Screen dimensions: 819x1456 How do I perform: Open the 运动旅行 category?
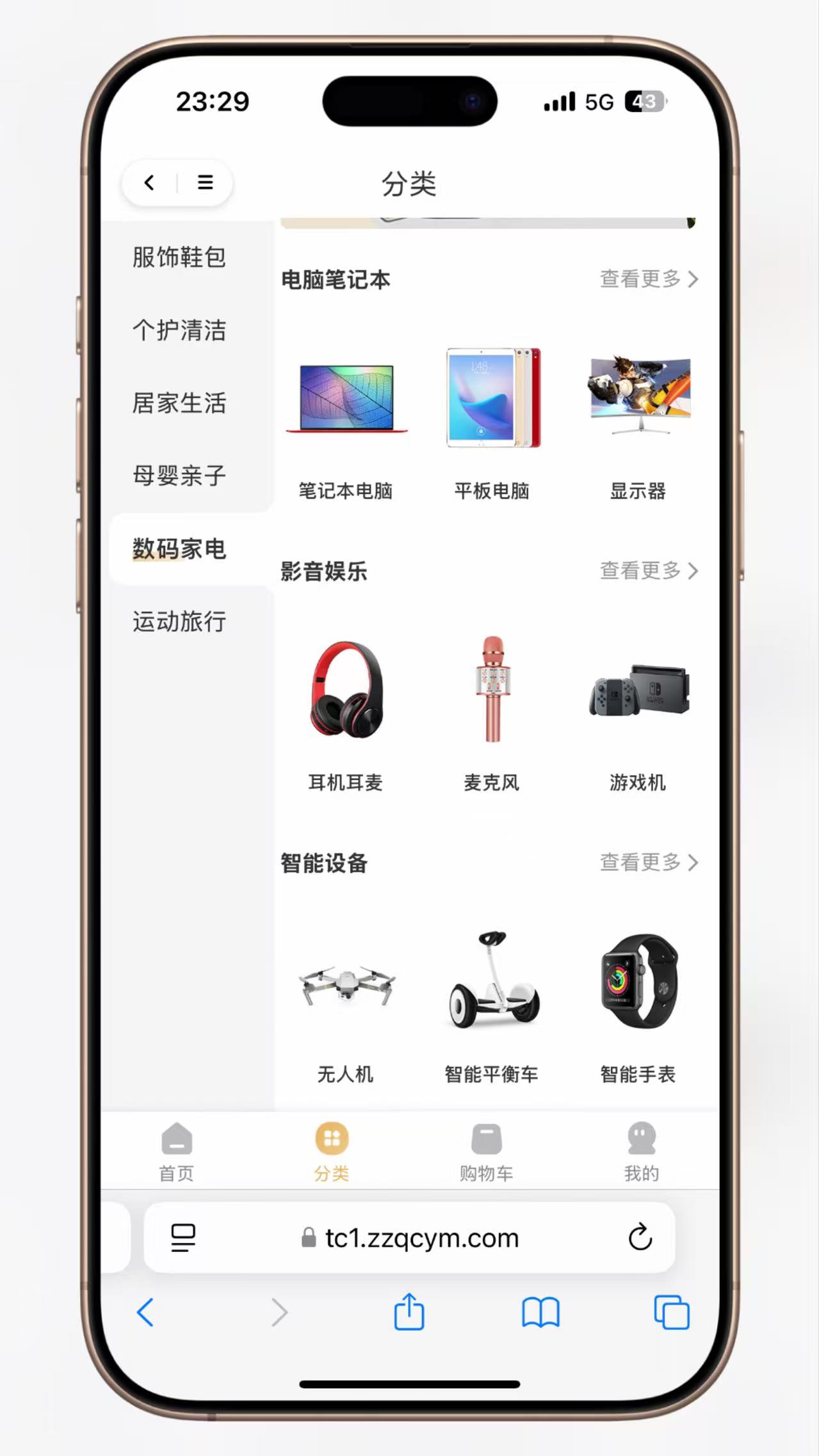179,621
